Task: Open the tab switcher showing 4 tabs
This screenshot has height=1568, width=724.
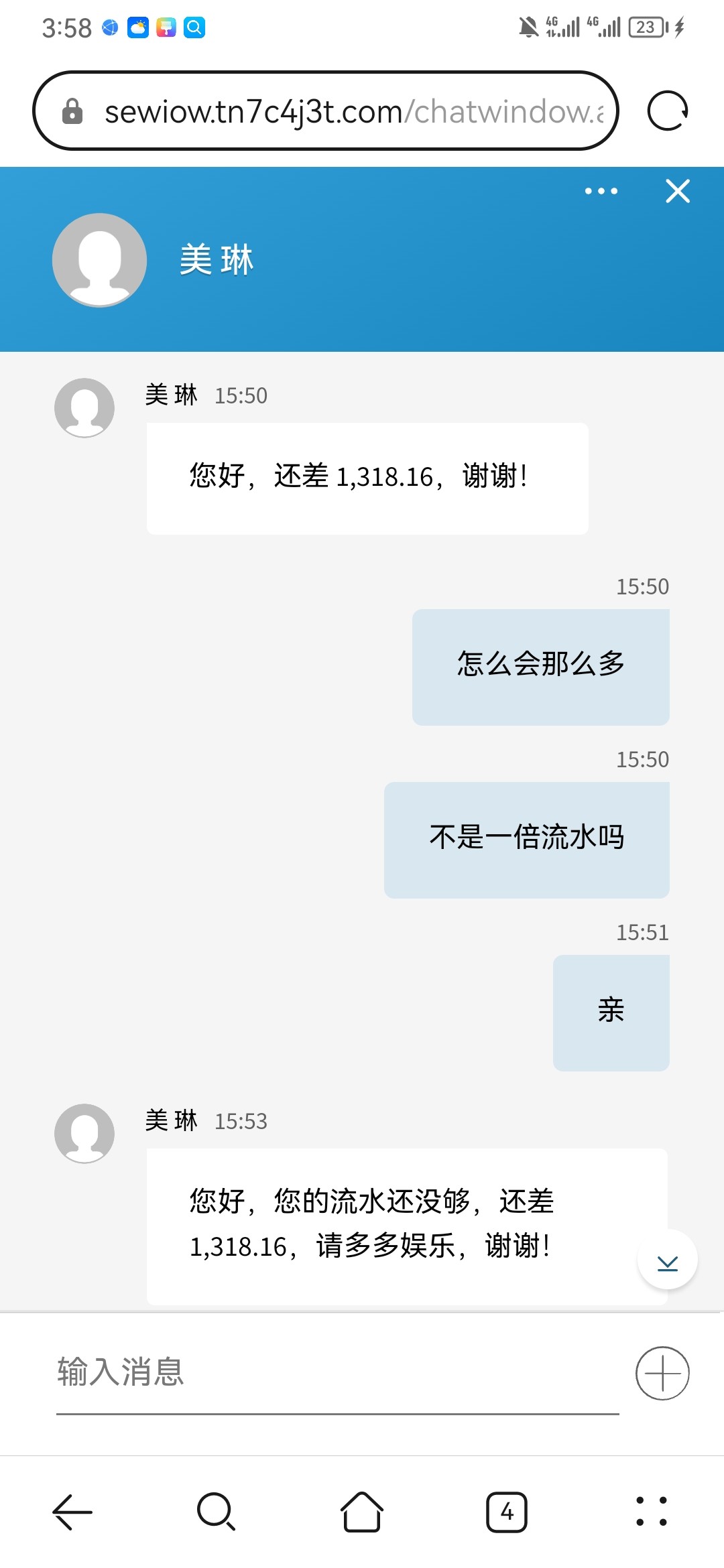Action: (x=507, y=1512)
